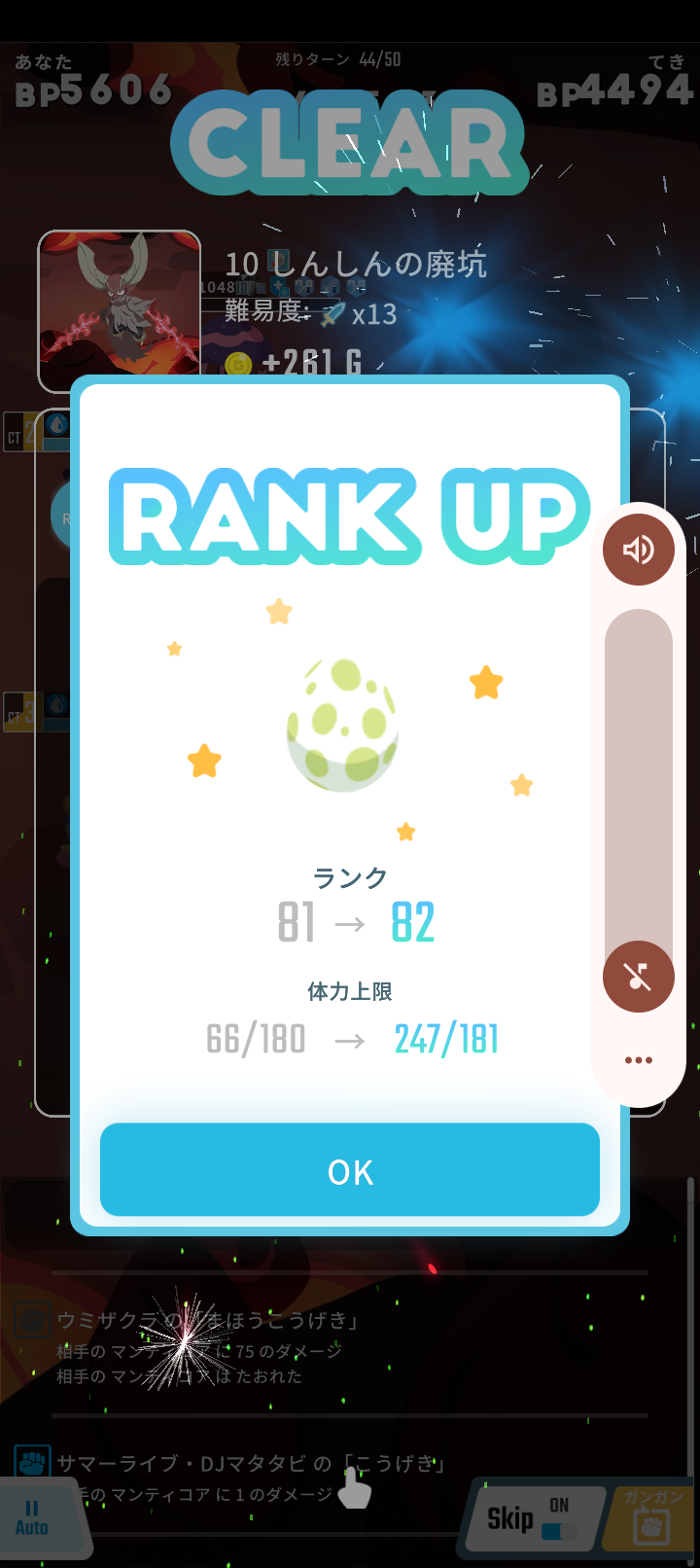
Task: Tap the media volume speaker icon
Action: tap(639, 550)
